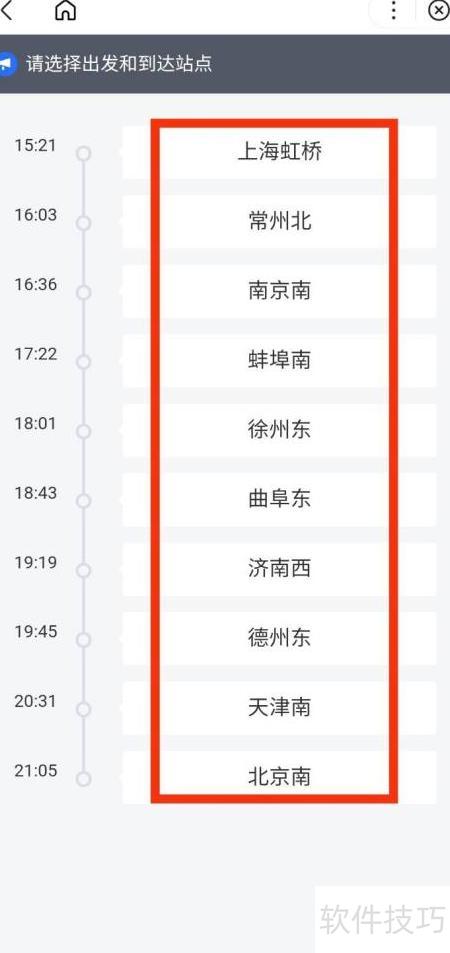Tap the home icon in the top bar
The image size is (450, 953).
pyautogui.click(x=66, y=10)
